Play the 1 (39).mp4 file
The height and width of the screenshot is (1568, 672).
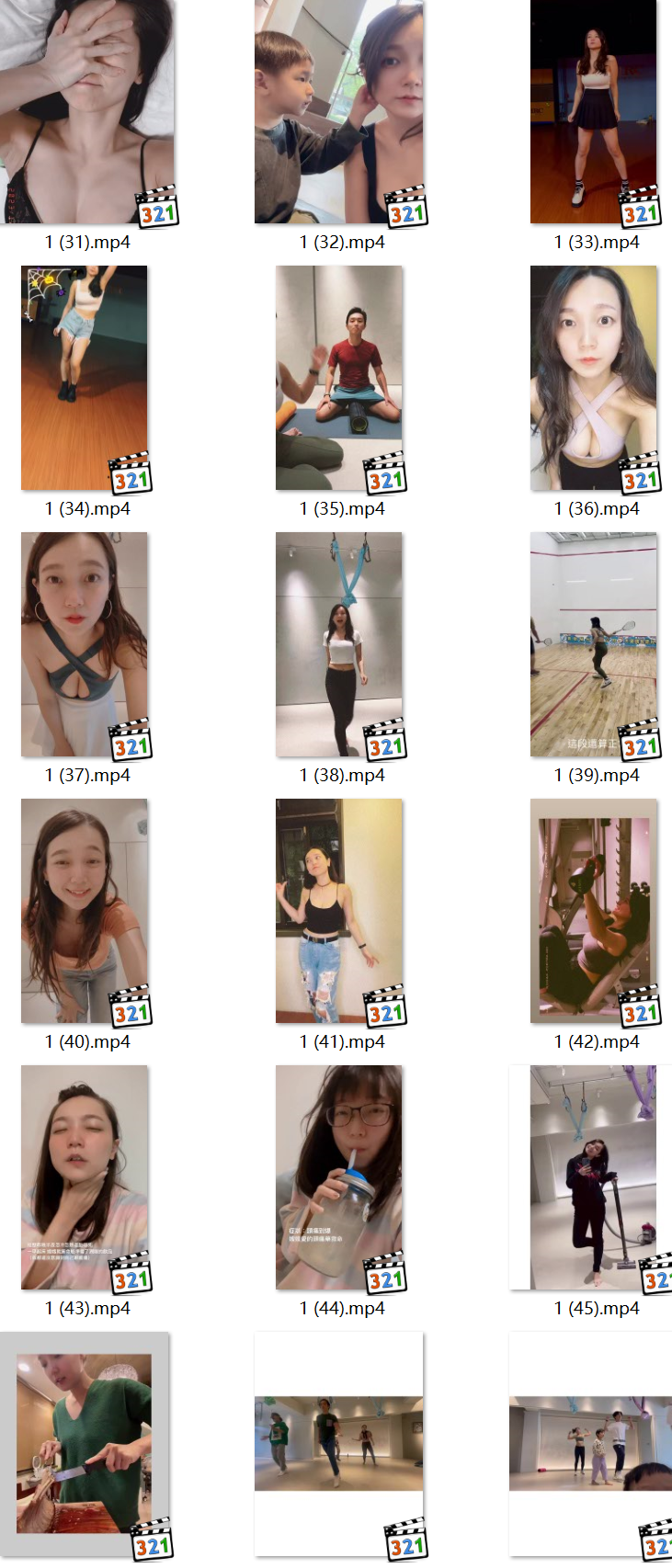[x=594, y=643]
